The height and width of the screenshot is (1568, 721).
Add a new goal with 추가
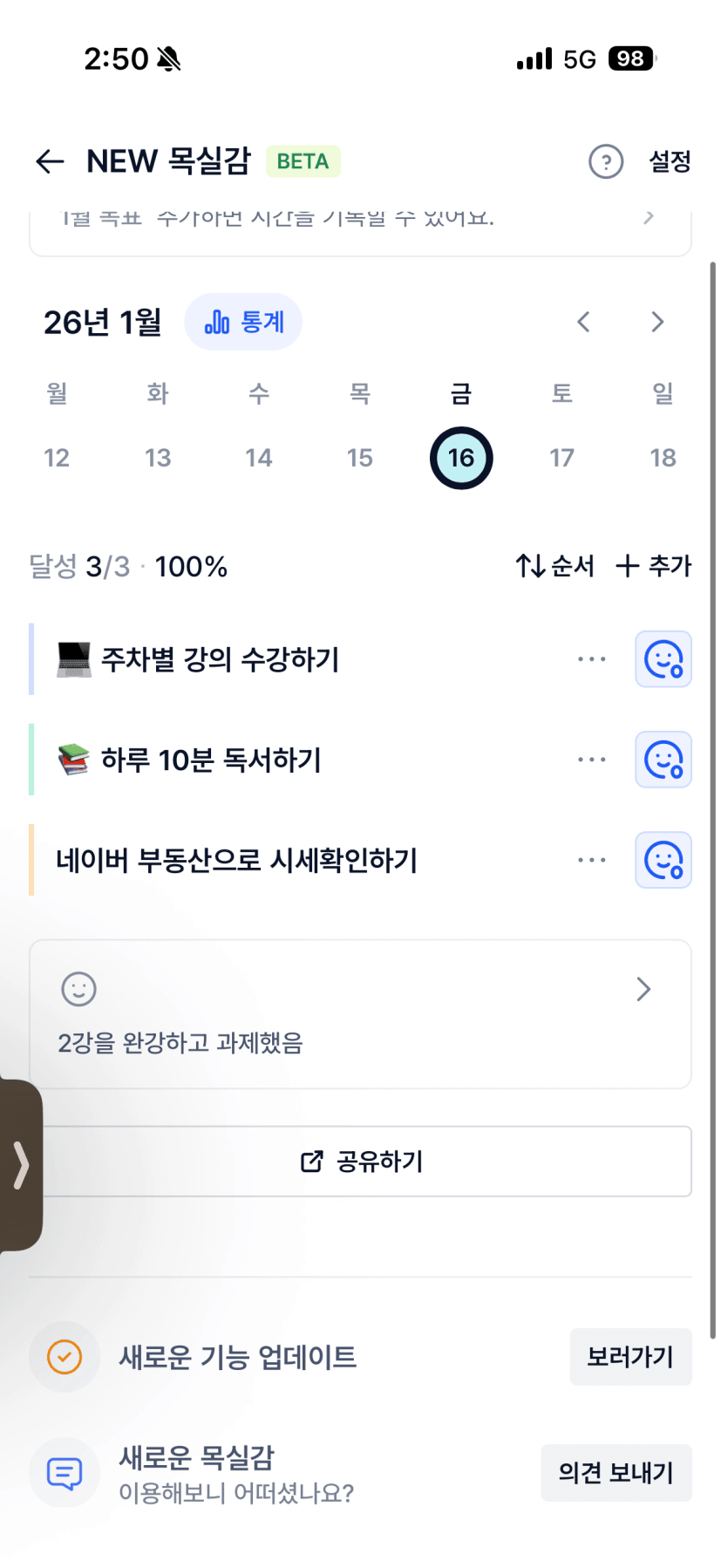point(653,566)
